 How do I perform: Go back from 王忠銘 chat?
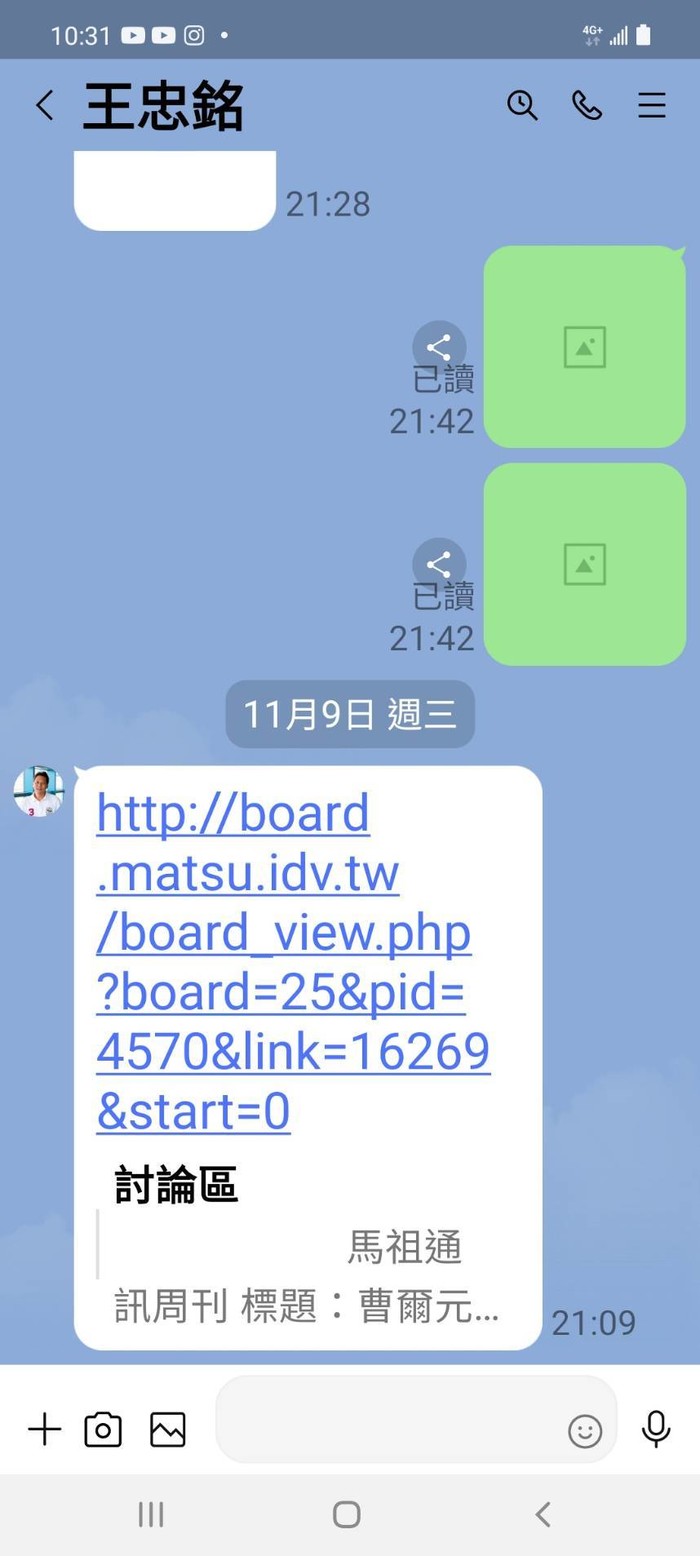tap(44, 106)
